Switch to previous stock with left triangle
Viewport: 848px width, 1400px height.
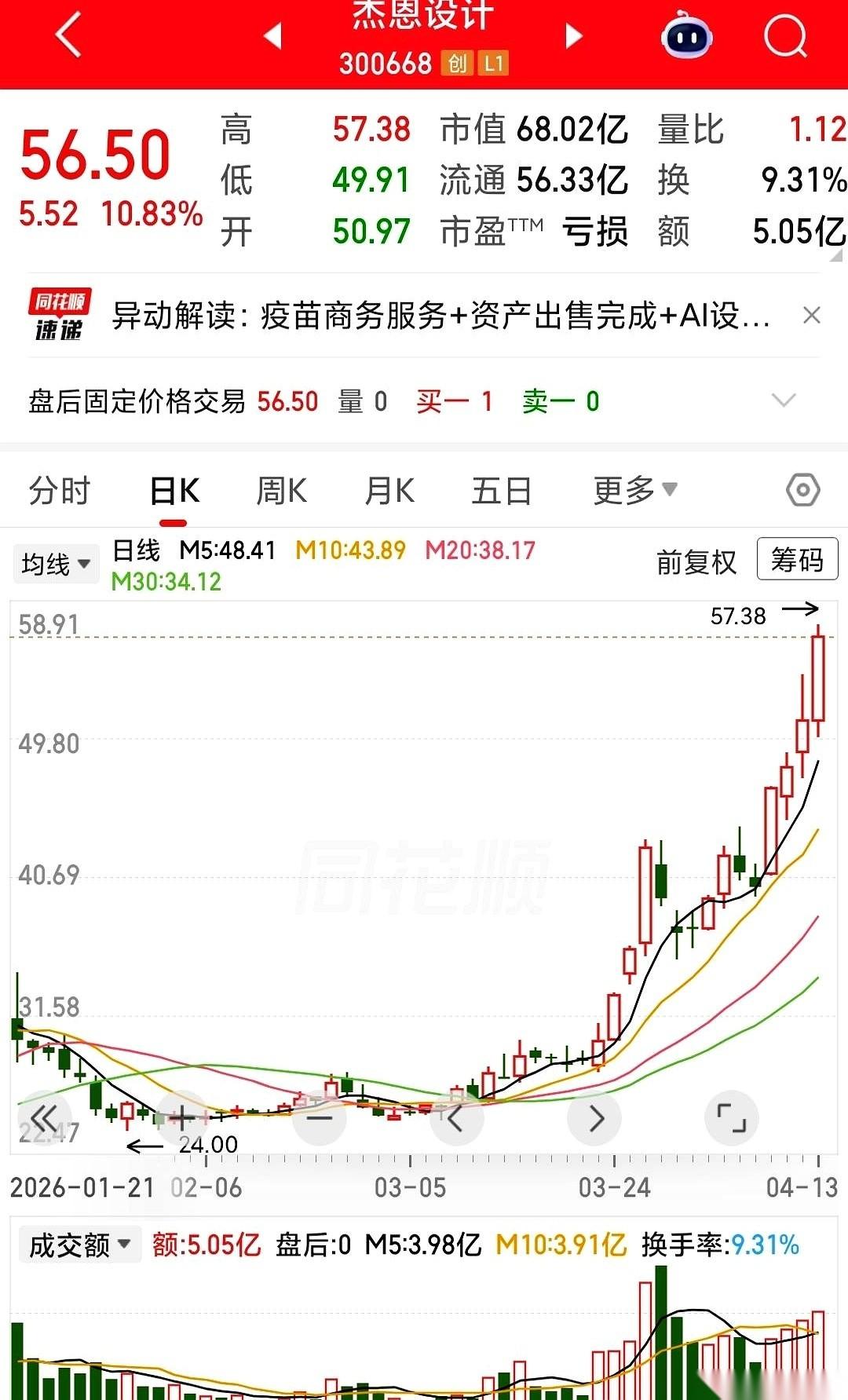point(271,35)
